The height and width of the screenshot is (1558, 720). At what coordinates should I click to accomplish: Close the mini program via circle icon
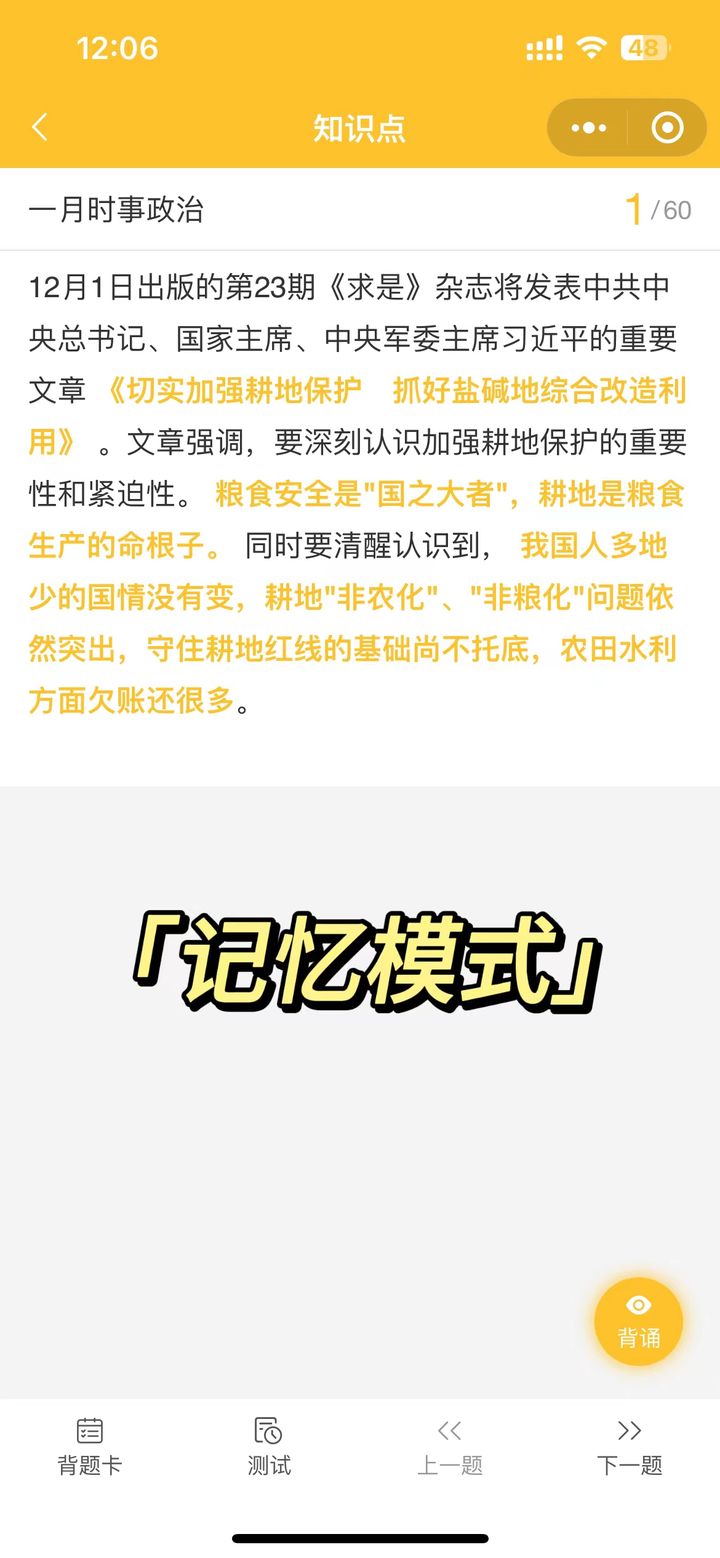pos(667,128)
